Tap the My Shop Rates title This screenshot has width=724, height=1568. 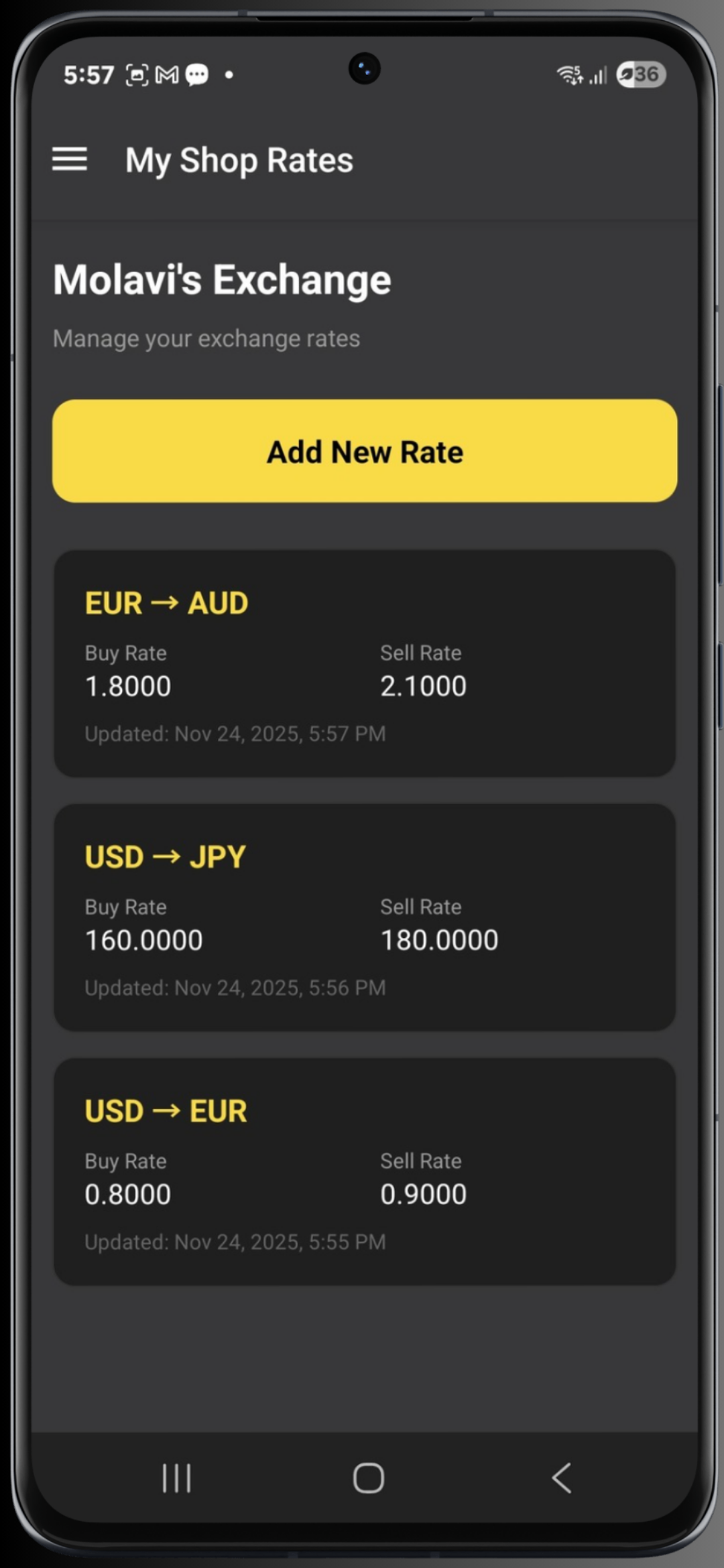239,160
